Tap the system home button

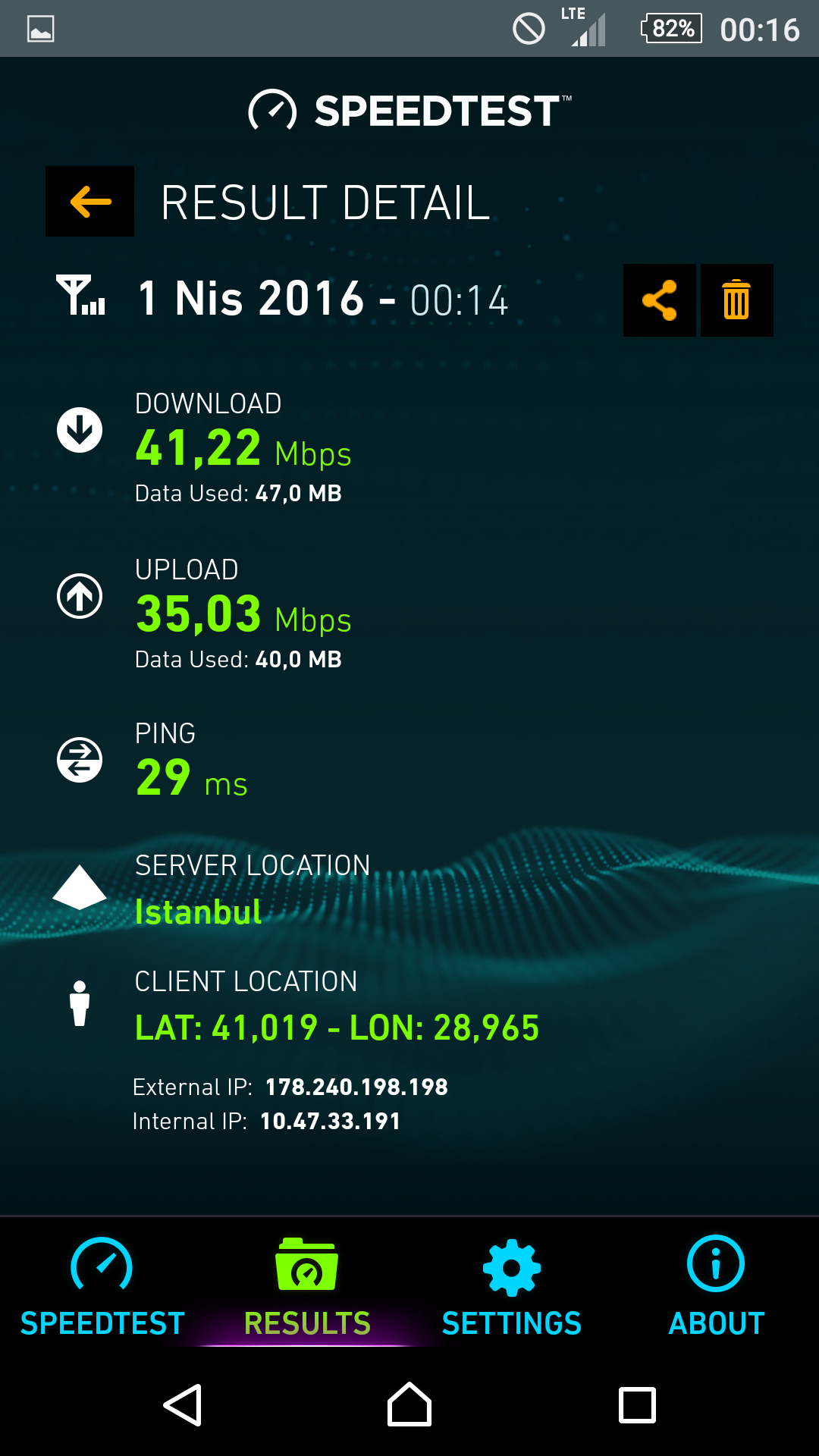[409, 1404]
